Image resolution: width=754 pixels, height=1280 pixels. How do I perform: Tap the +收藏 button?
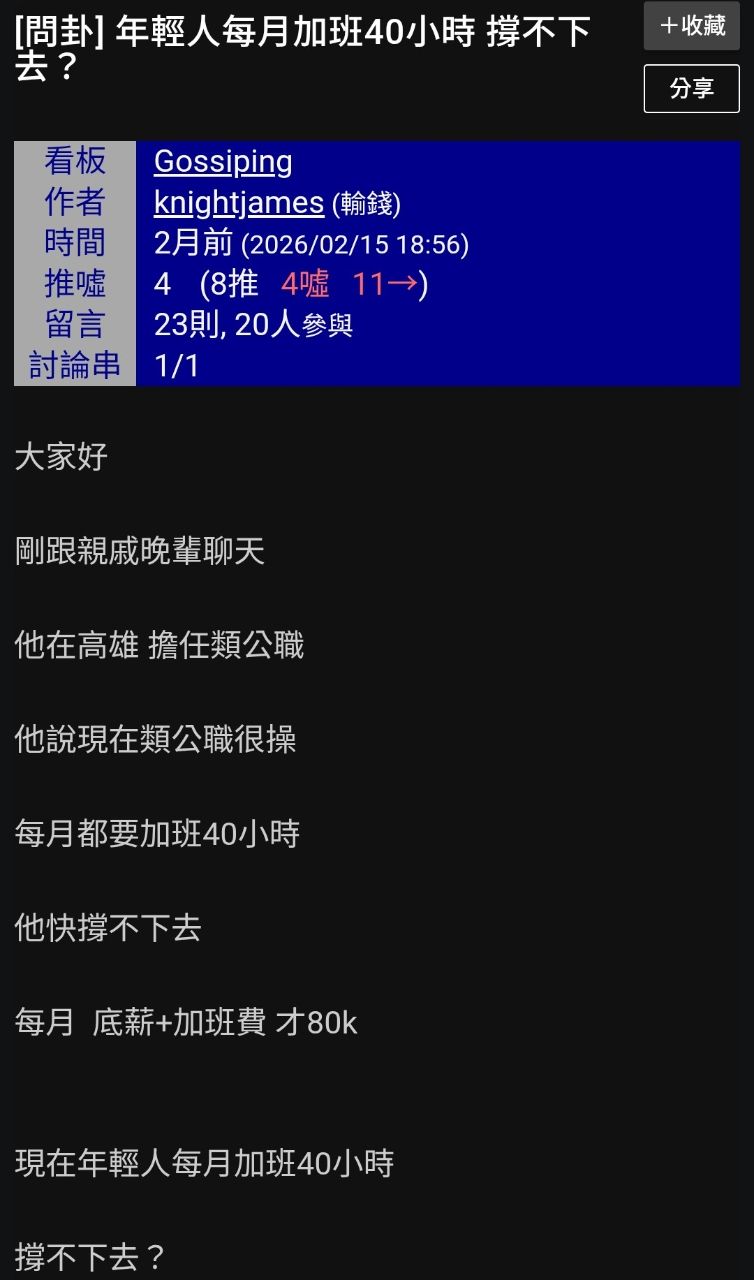691,26
